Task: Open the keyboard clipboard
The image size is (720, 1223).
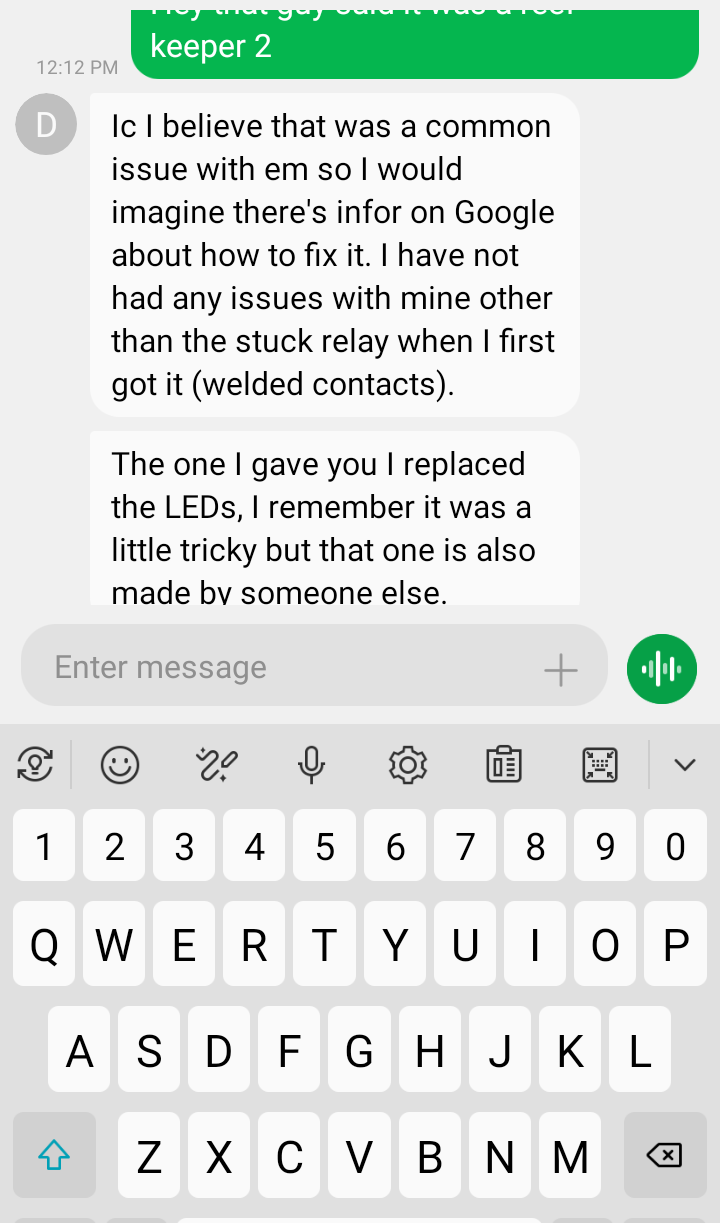Action: click(x=503, y=765)
